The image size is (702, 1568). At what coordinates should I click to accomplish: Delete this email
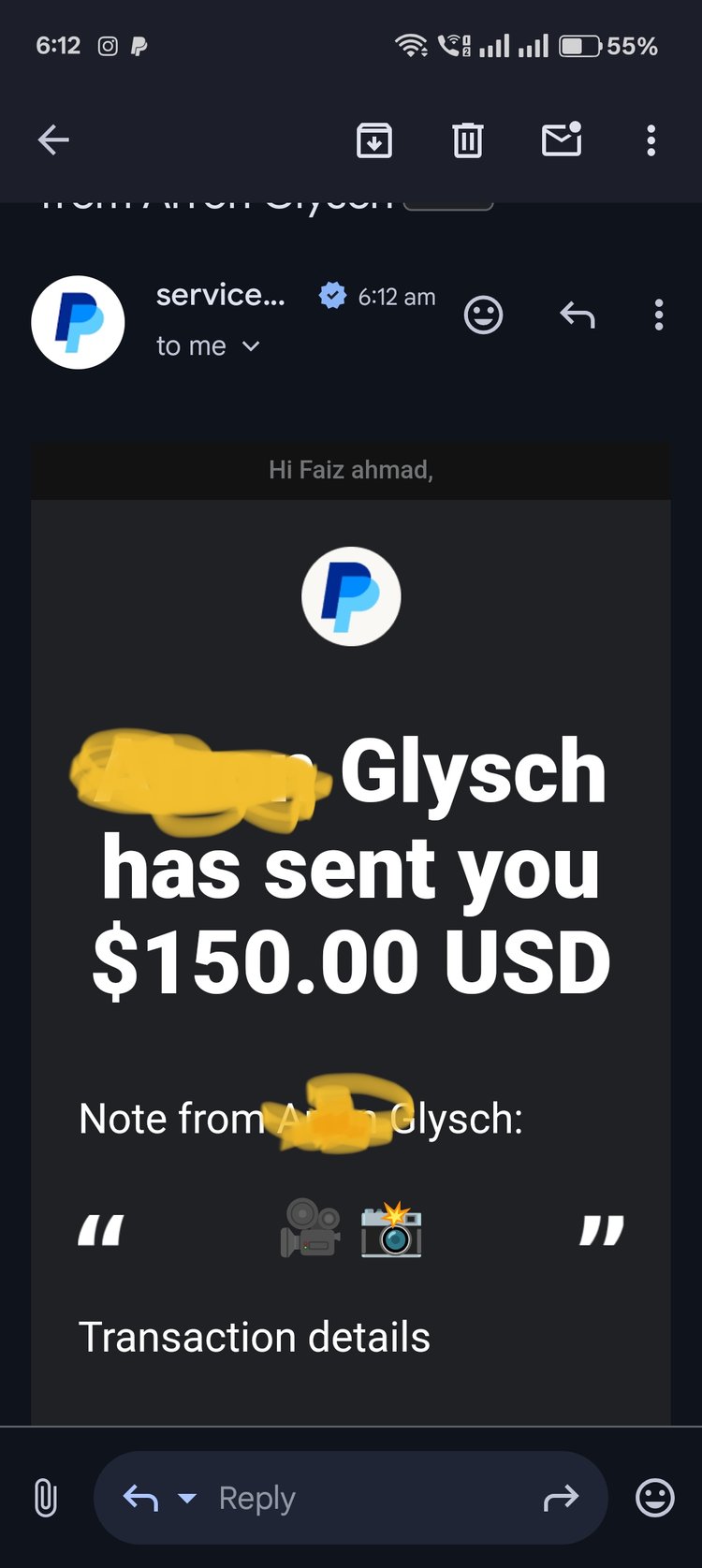click(x=468, y=140)
